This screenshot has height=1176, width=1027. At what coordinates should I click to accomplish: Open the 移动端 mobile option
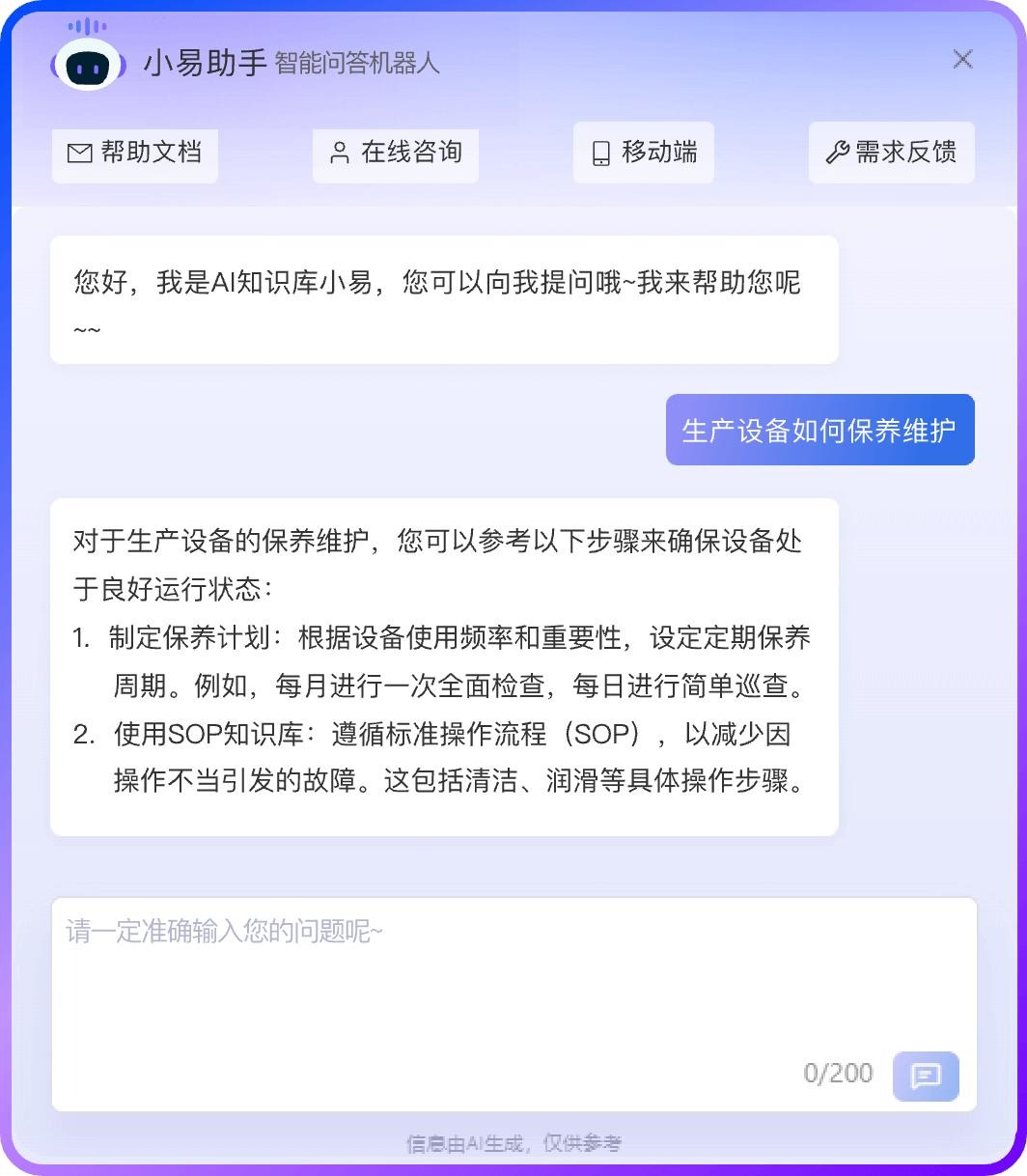tap(644, 153)
